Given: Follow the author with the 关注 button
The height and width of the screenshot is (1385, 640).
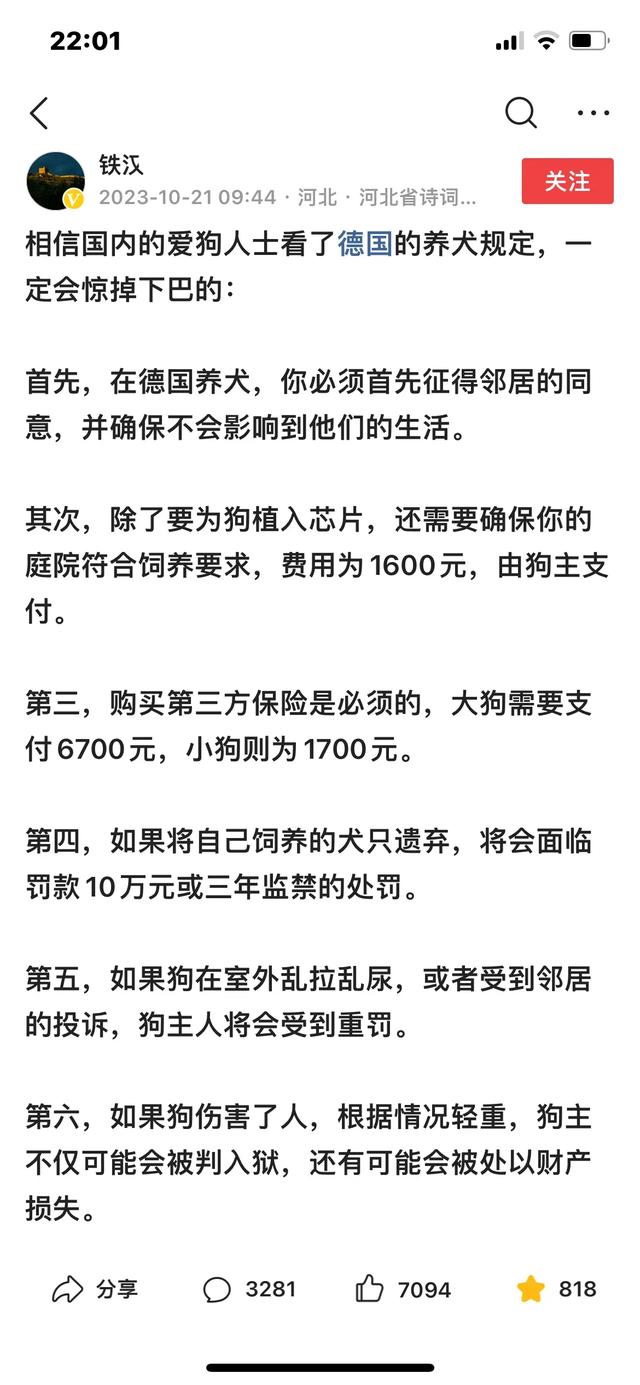Looking at the screenshot, I should [x=567, y=181].
